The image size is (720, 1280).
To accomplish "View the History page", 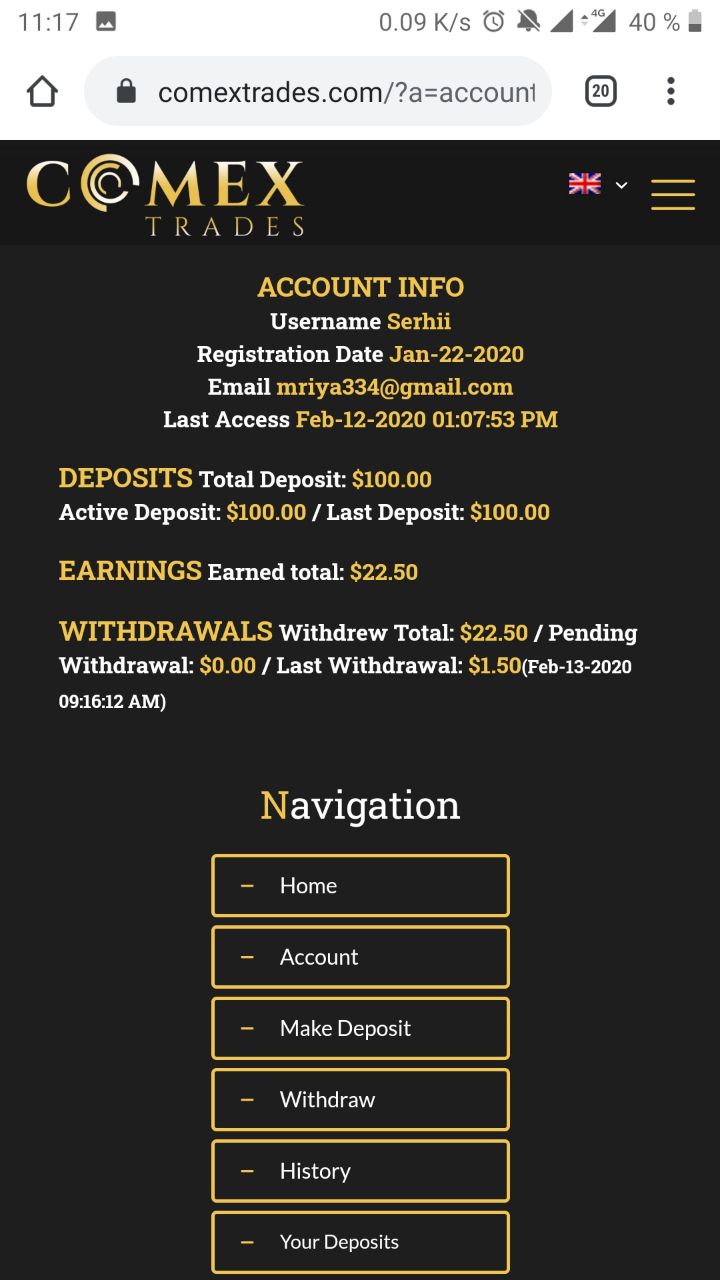I will click(360, 1171).
